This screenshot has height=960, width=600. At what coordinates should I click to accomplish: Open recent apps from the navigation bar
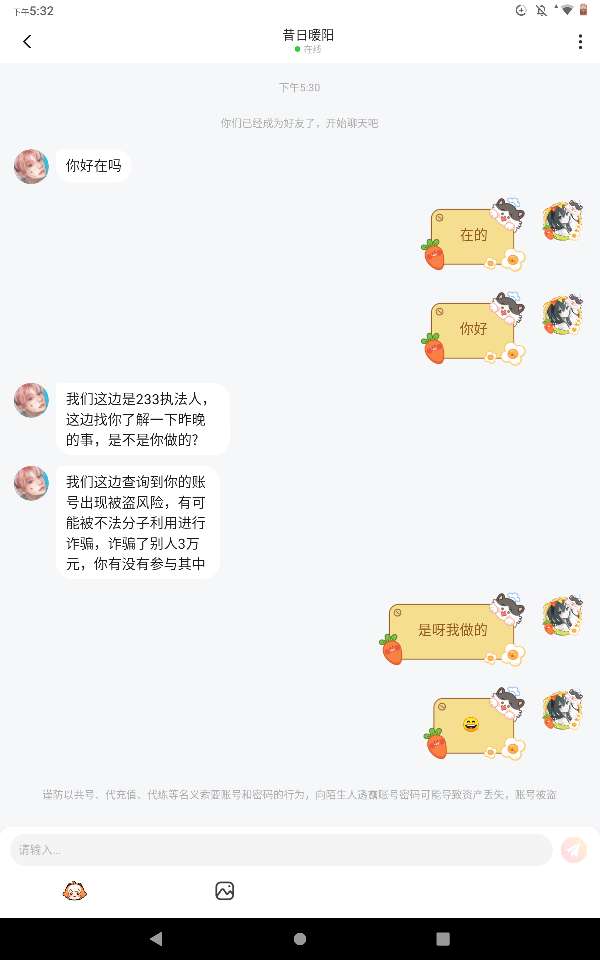pos(443,939)
